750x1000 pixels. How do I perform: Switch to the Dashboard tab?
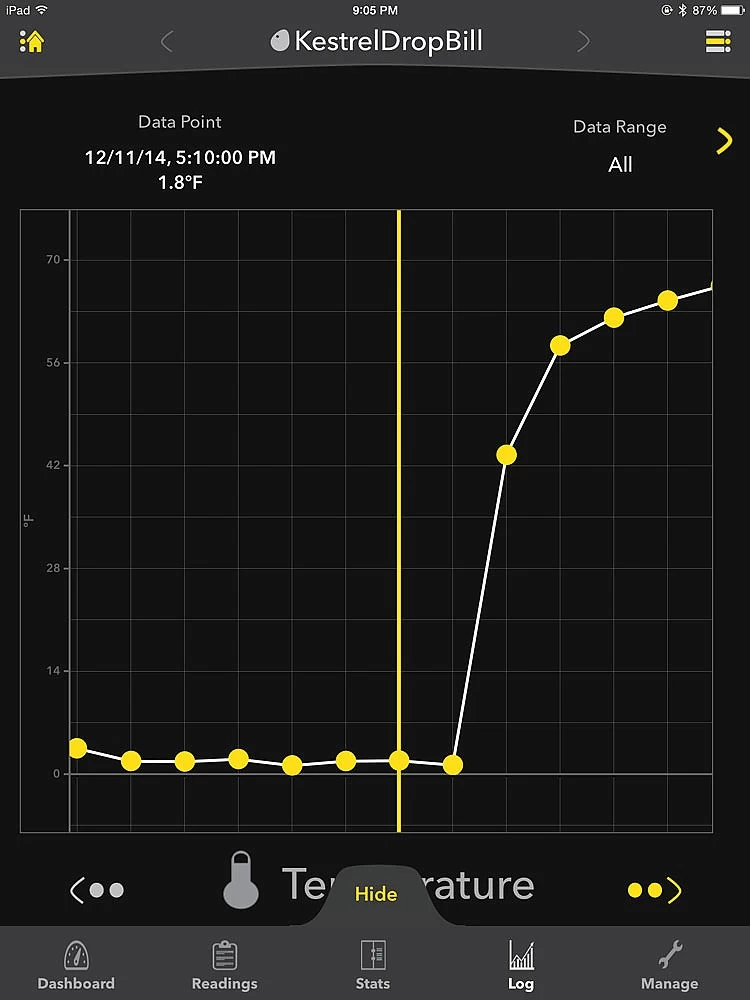click(x=76, y=965)
